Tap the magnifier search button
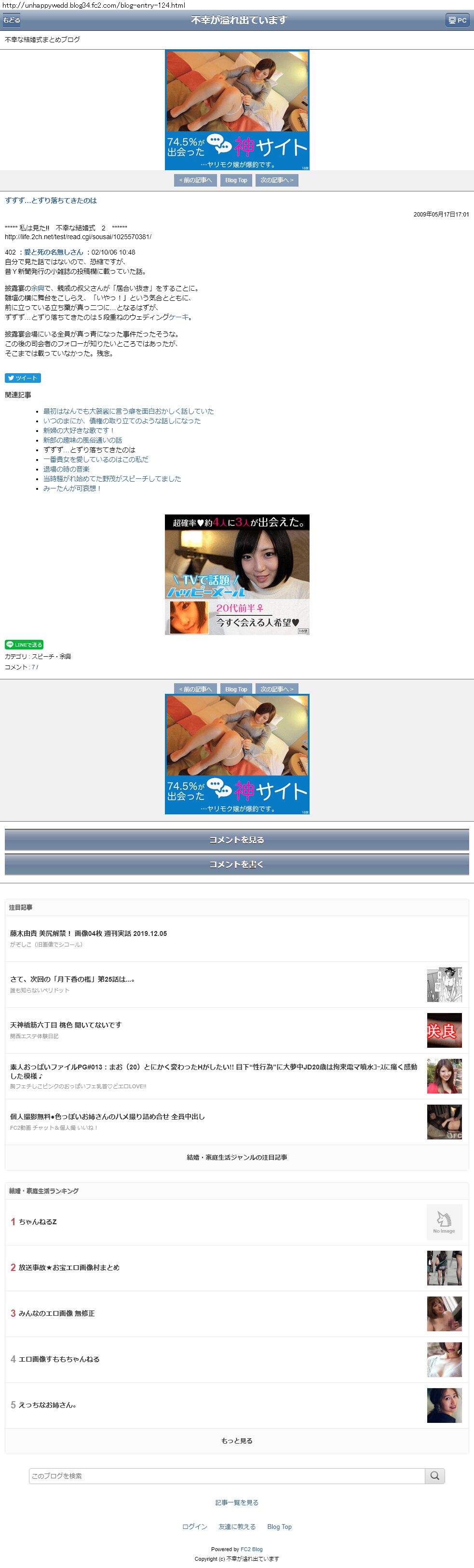 tap(434, 1475)
